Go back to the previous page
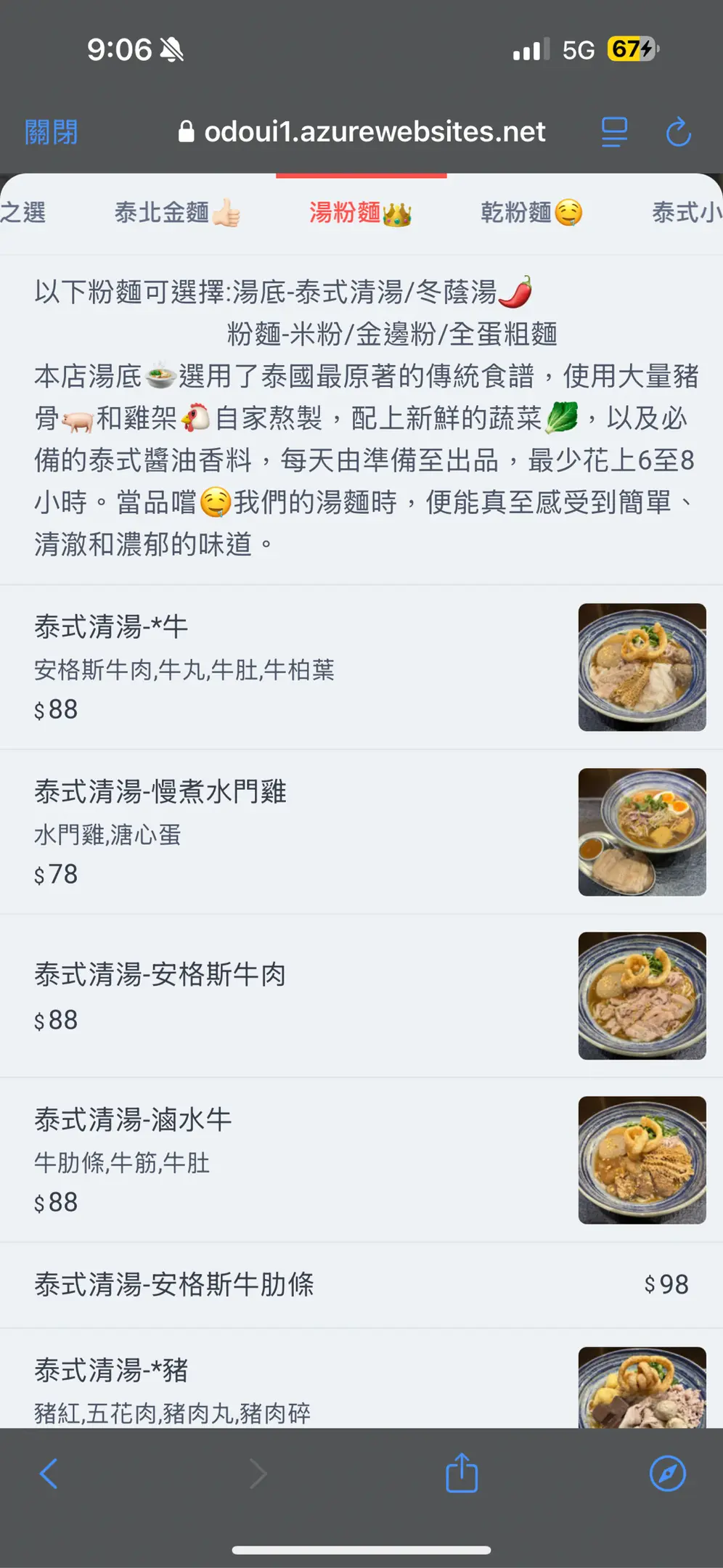Image resolution: width=723 pixels, height=1568 pixels. point(49,1474)
